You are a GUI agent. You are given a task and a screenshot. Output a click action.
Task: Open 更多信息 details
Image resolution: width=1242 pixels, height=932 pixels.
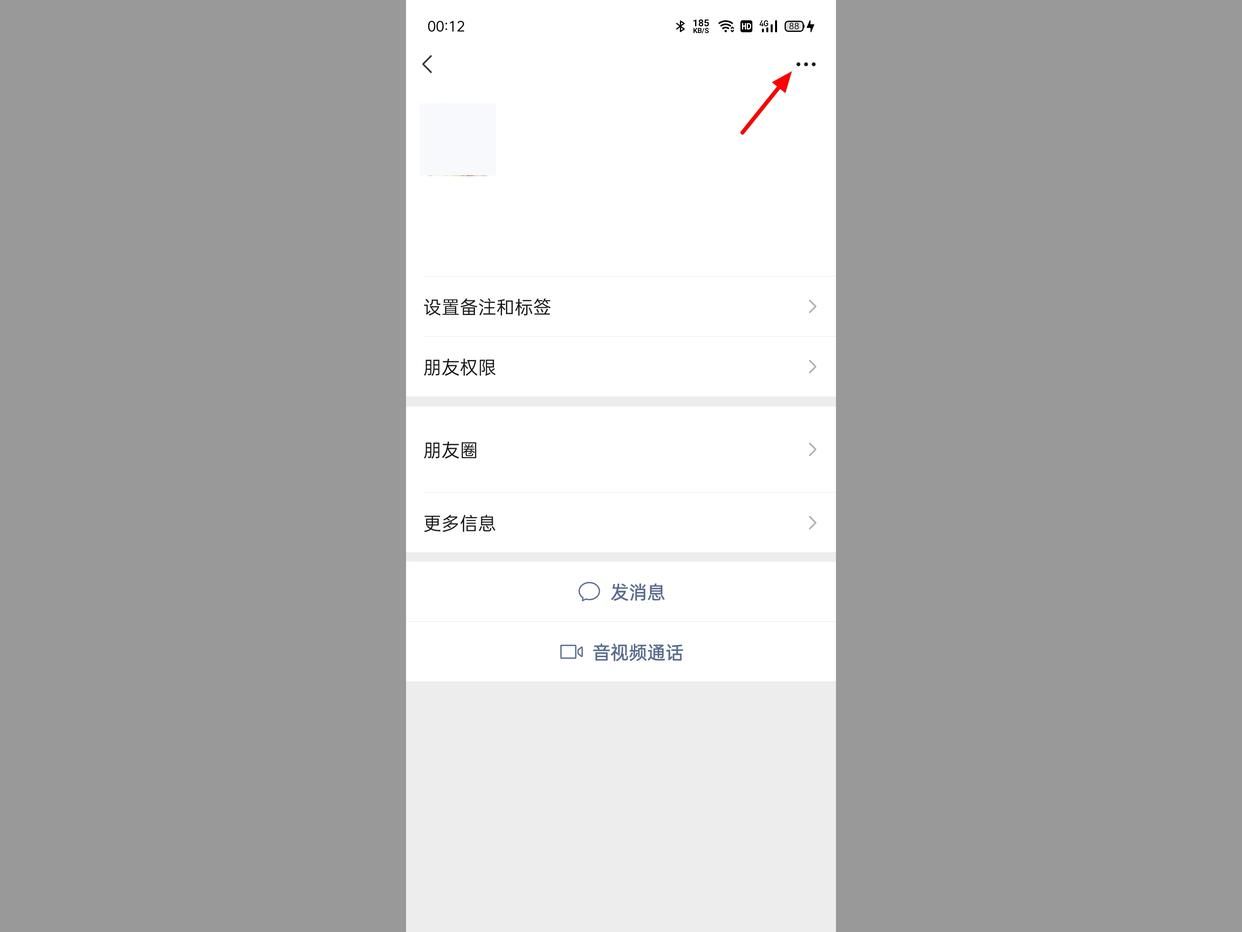click(620, 523)
